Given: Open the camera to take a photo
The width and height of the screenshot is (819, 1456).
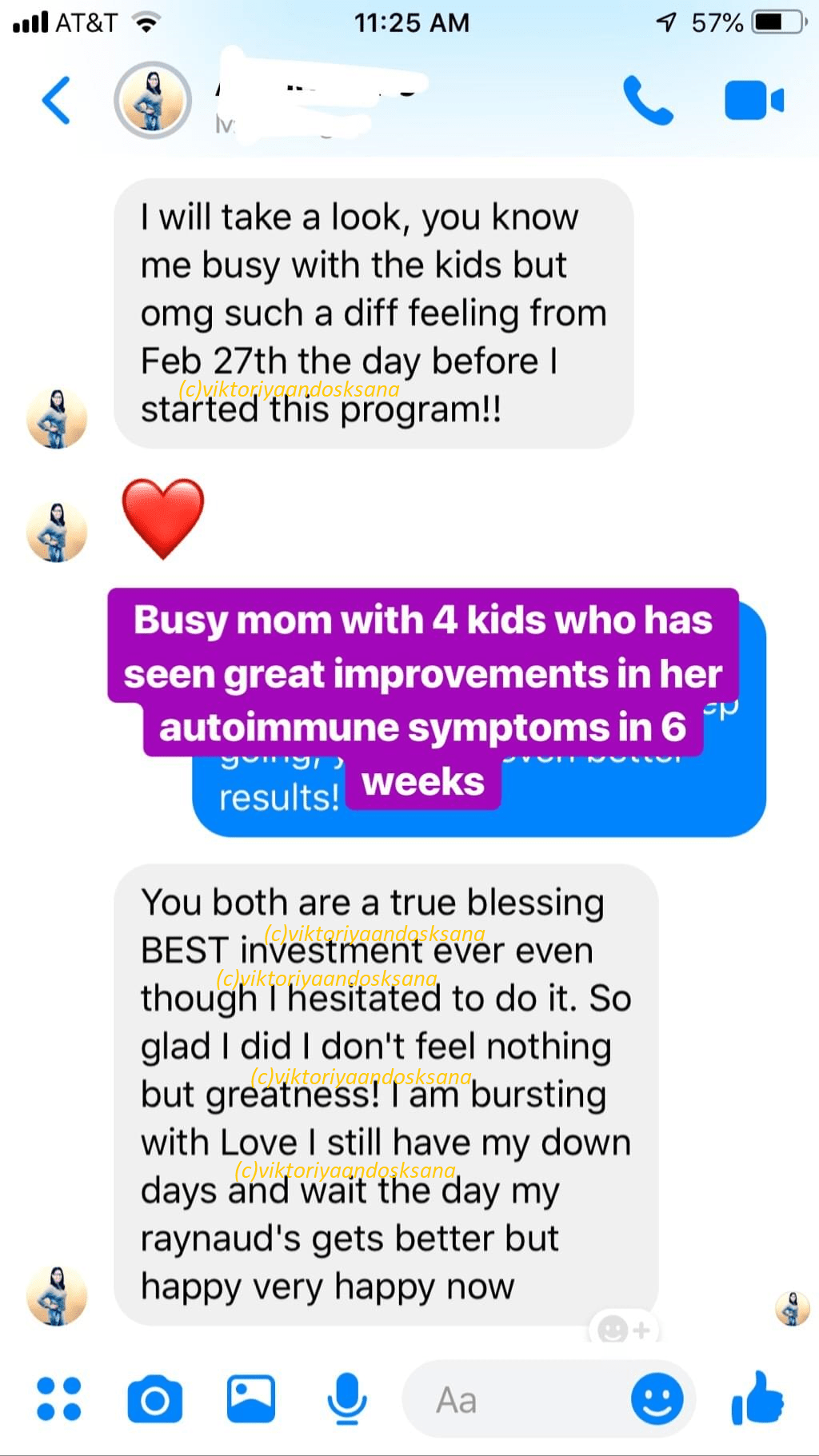Looking at the screenshot, I should click(x=154, y=1399).
